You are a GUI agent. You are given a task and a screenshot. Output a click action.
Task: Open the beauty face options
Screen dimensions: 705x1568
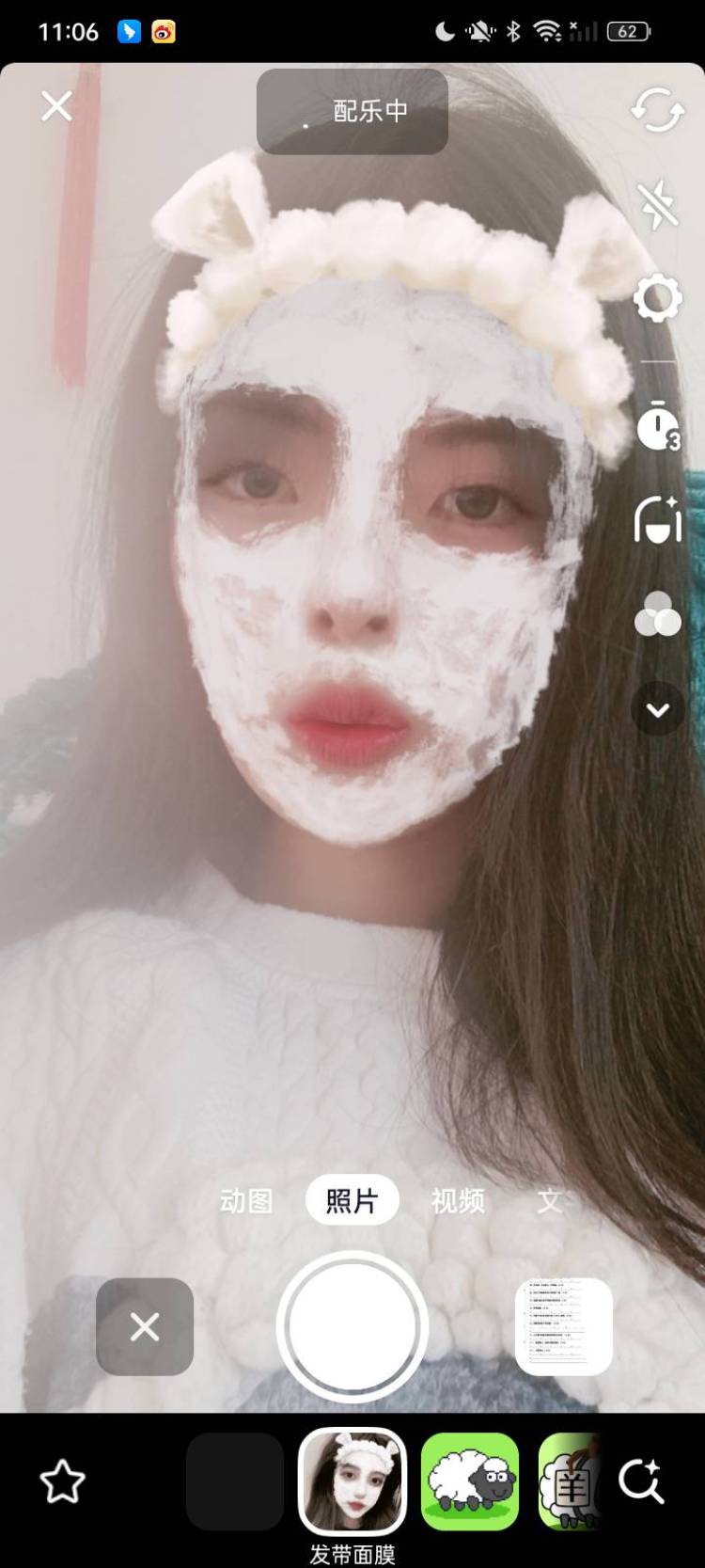click(657, 520)
